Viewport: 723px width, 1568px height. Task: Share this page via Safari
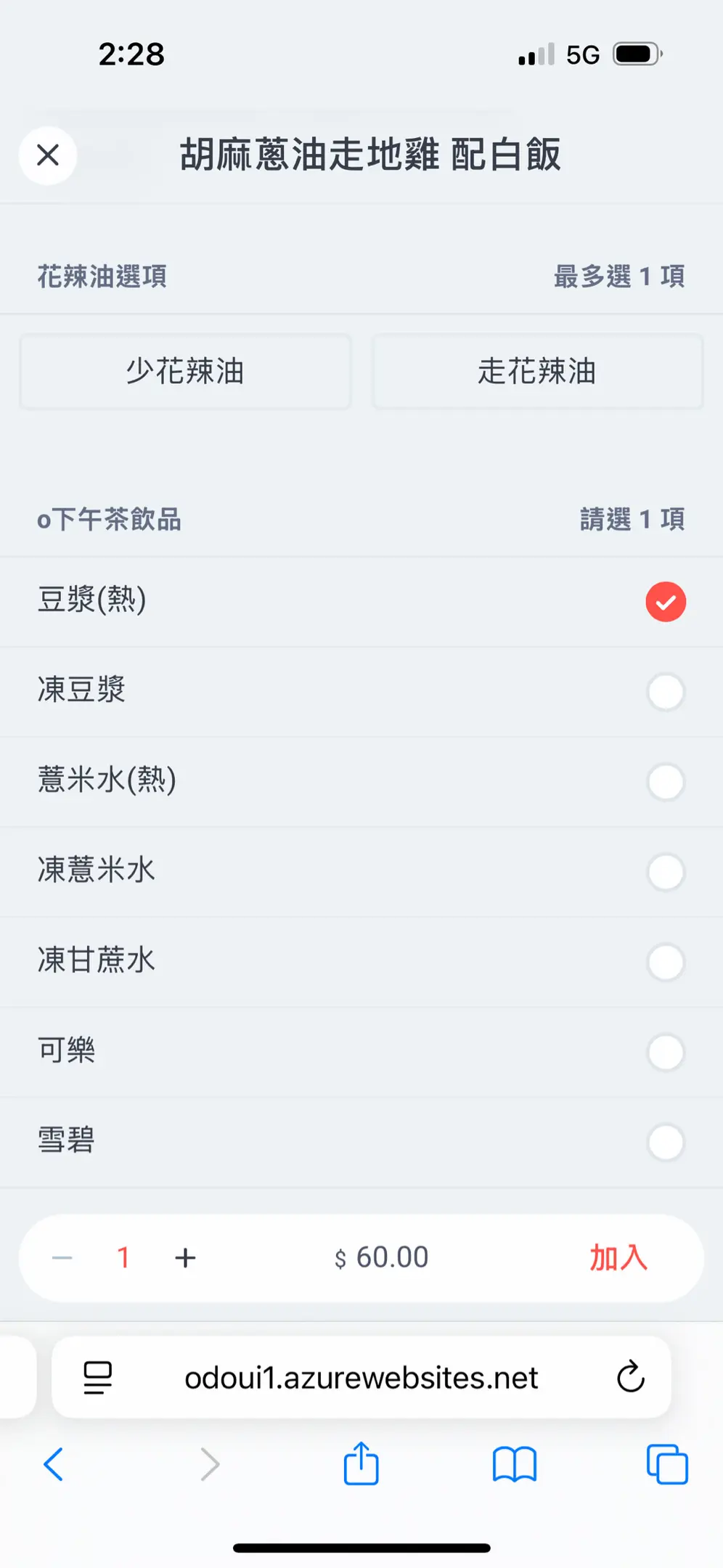click(x=361, y=1464)
